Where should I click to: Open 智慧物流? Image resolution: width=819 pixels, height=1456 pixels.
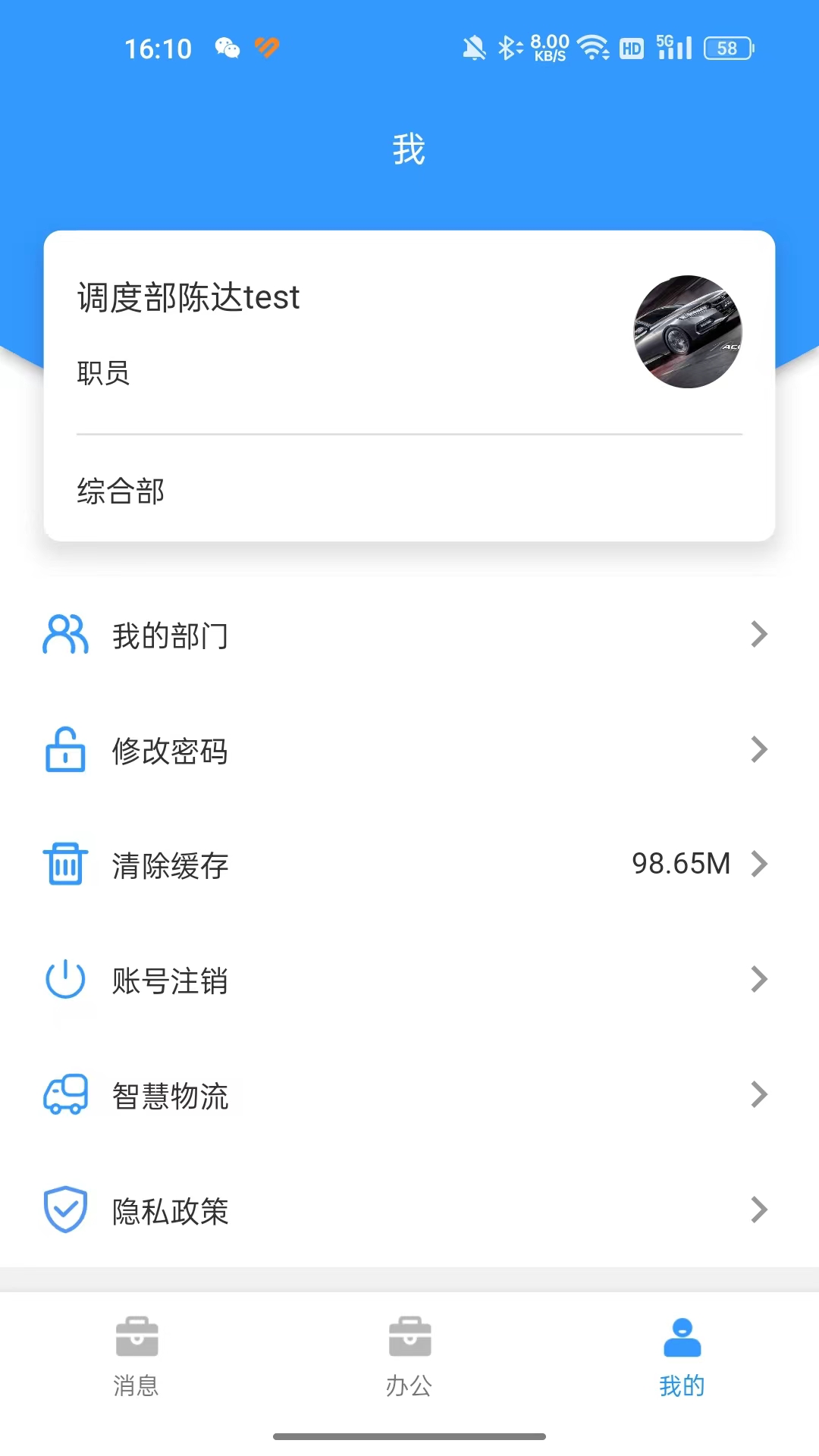[x=409, y=1095]
